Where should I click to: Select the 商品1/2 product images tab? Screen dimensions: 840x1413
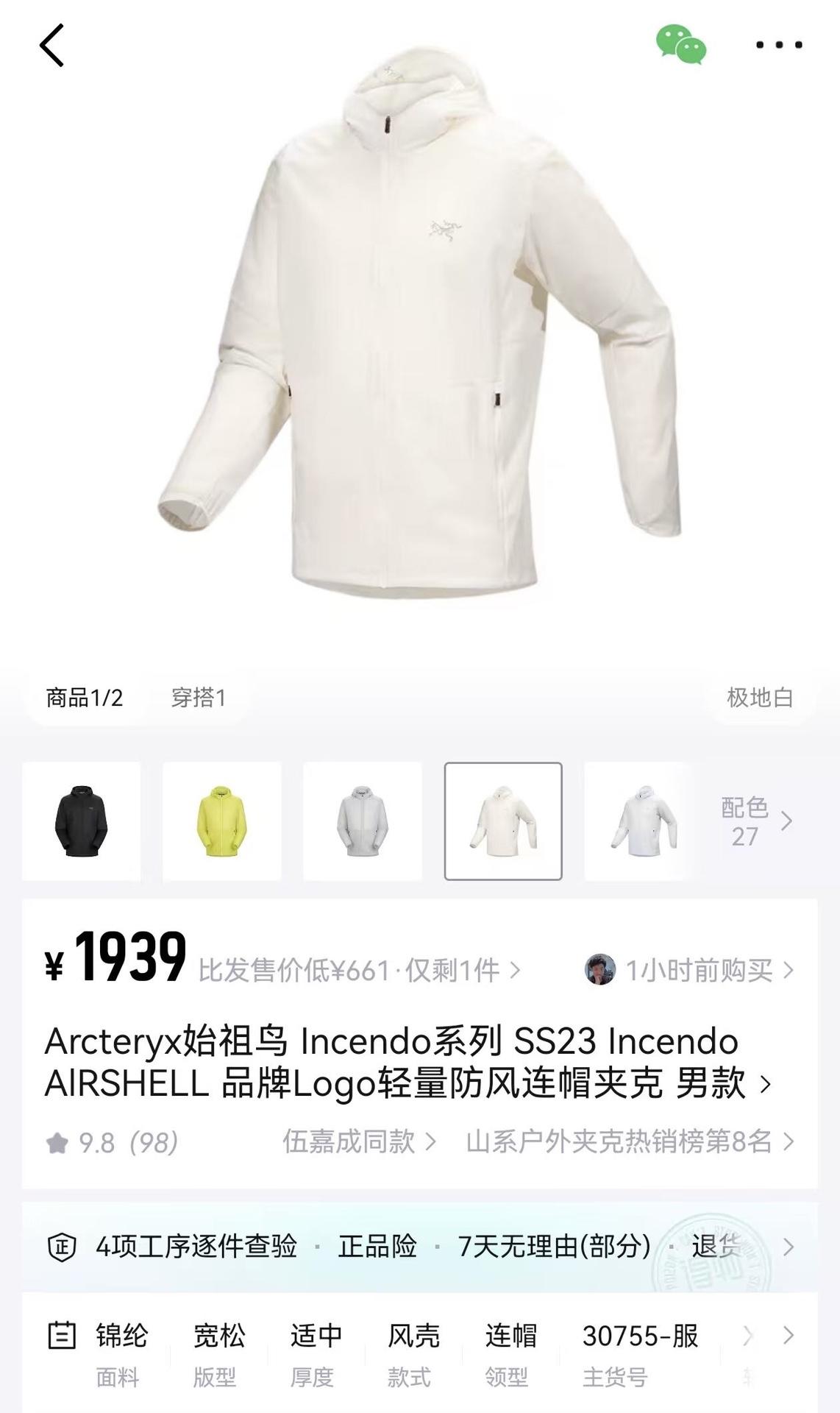tap(85, 697)
